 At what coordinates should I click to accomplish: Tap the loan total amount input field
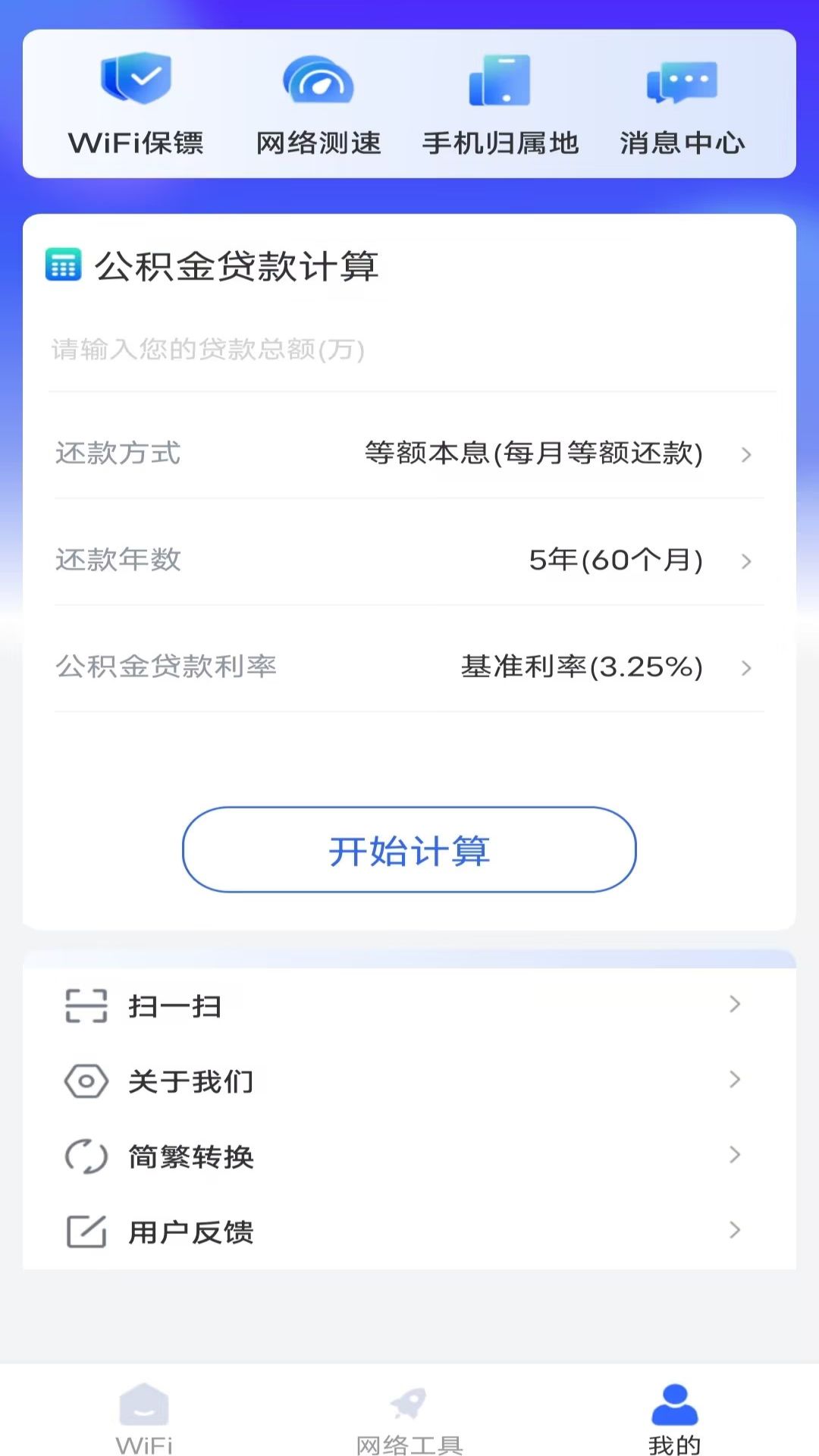click(409, 350)
